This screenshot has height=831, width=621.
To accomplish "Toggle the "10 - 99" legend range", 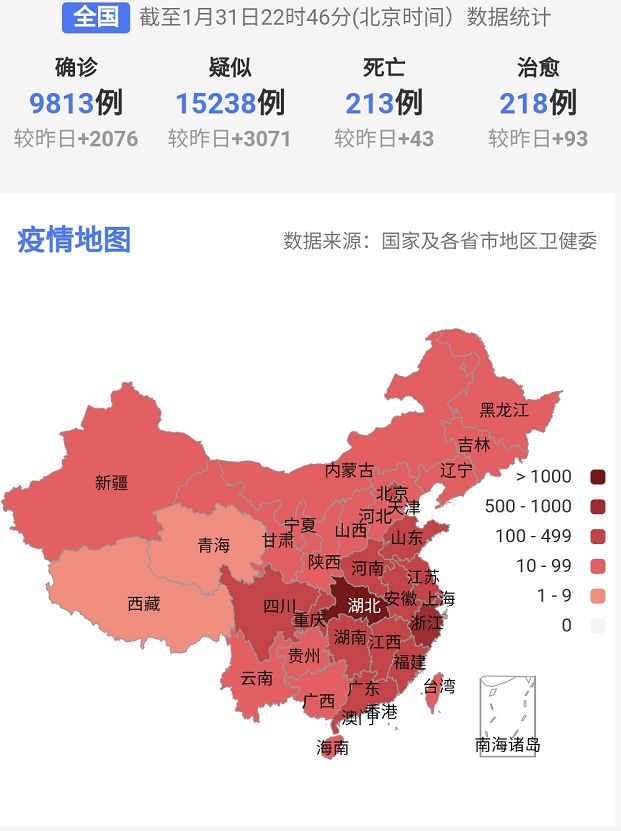I will coord(598,566).
